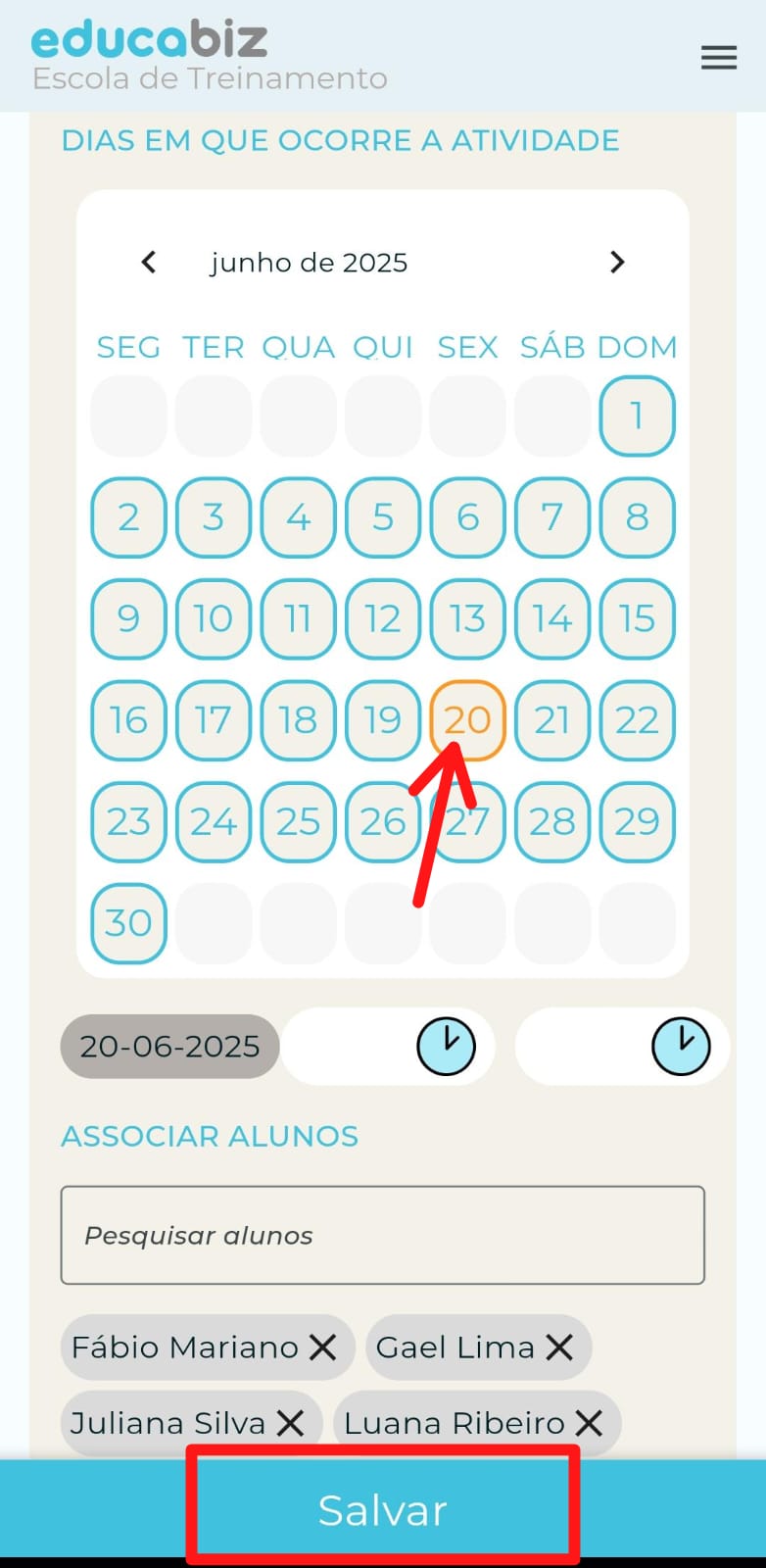
Task: Choose day 9 in the calendar
Action: click(x=128, y=618)
